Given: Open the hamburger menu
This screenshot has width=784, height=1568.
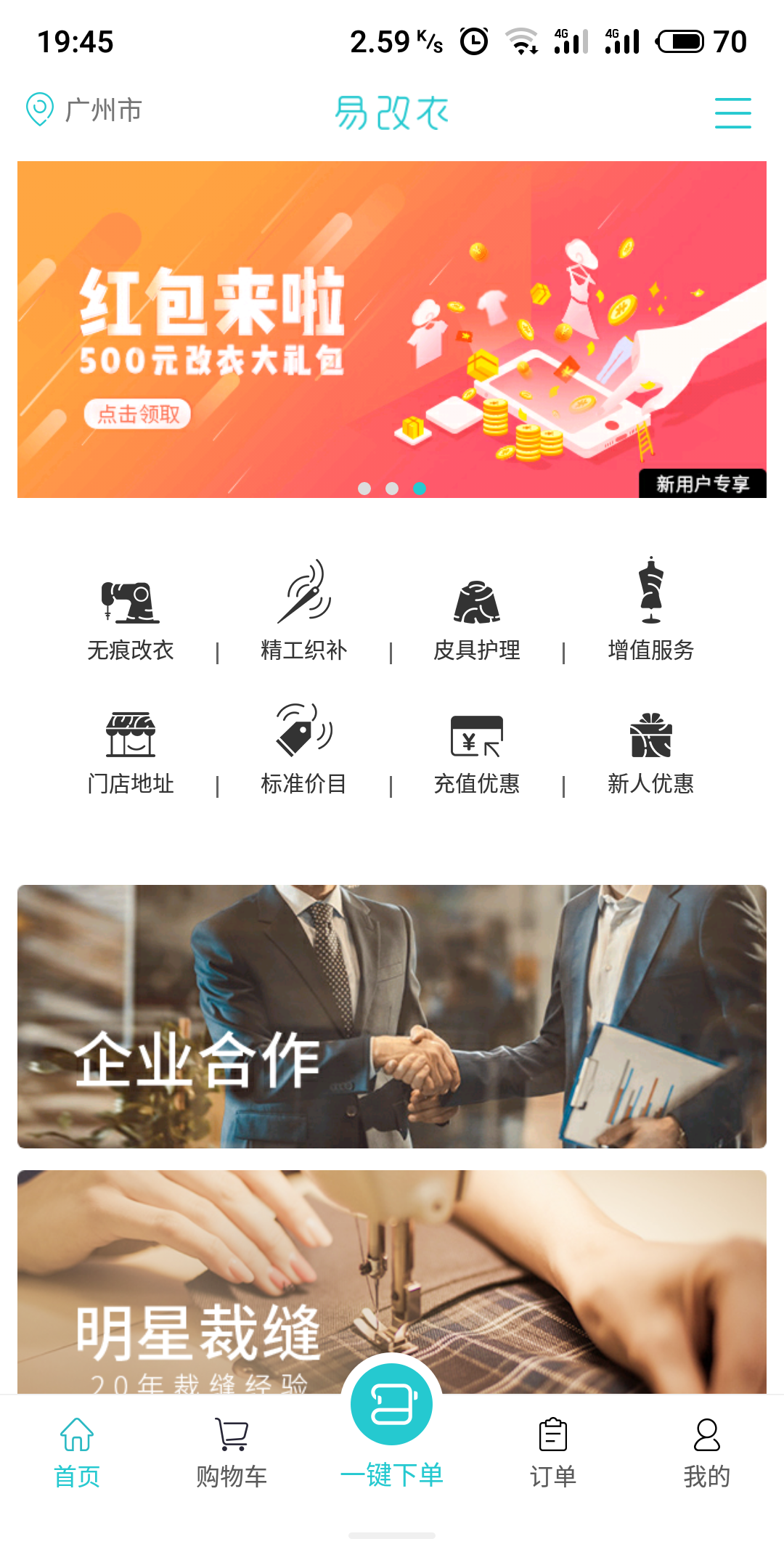Looking at the screenshot, I should pos(732,113).
